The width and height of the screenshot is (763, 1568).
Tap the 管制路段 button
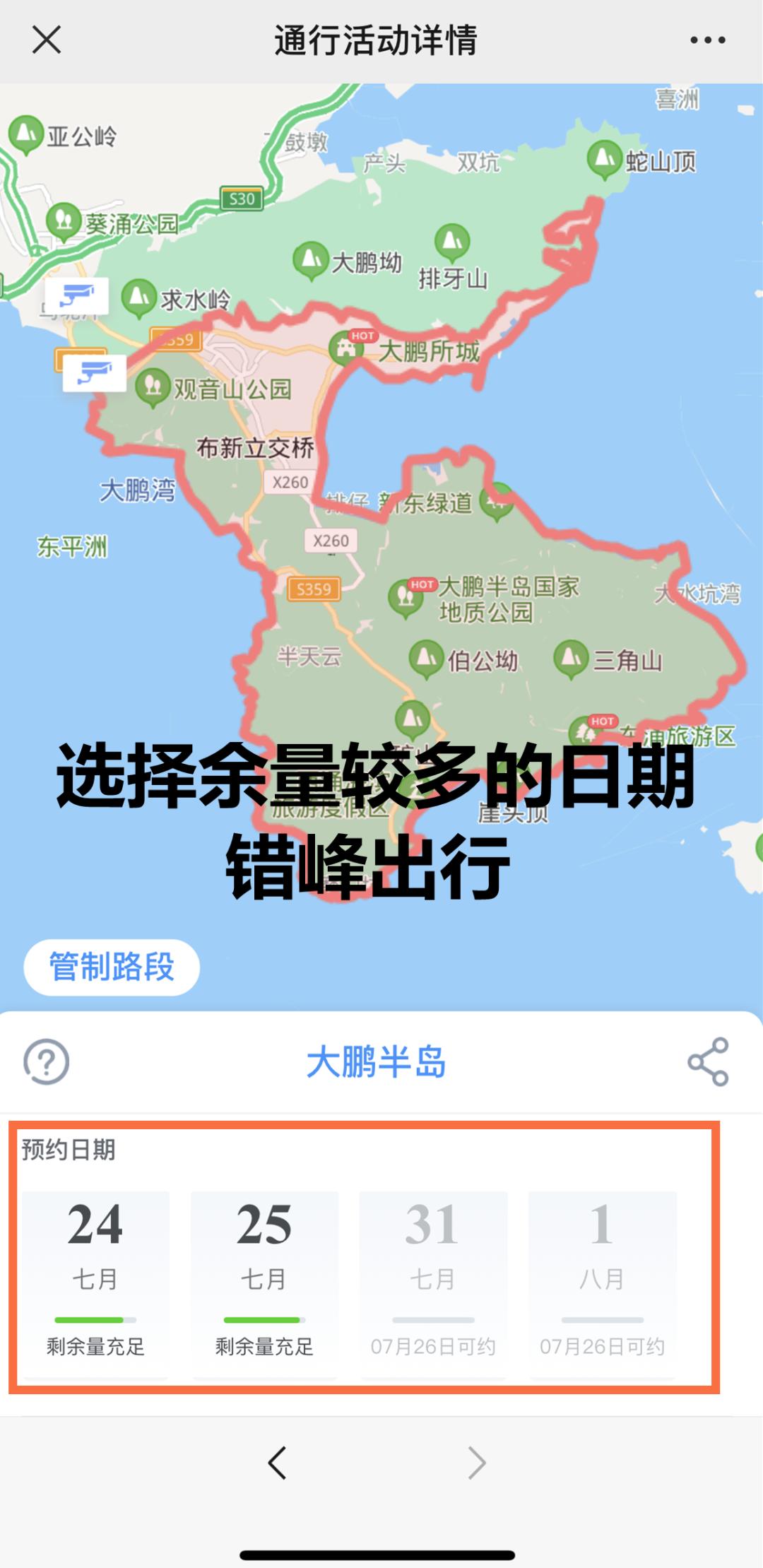pyautogui.click(x=112, y=967)
